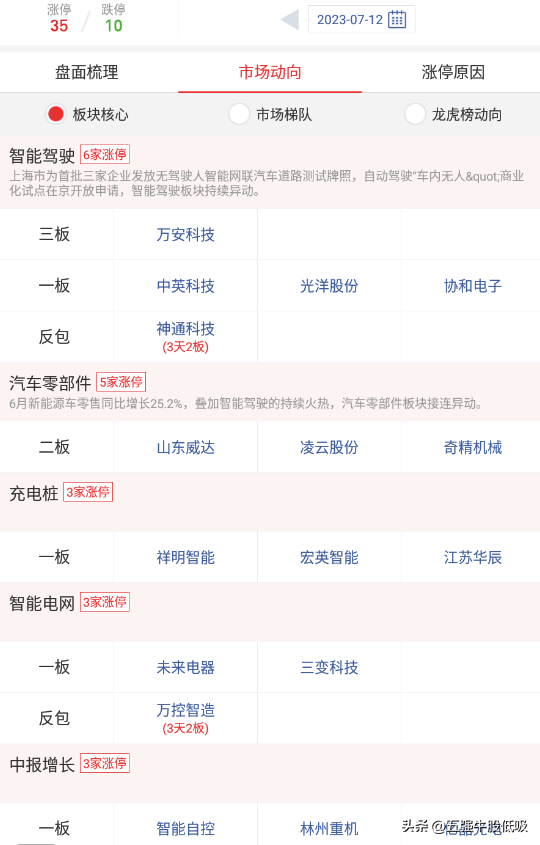Switch to the 市场动向 tab

(270, 72)
